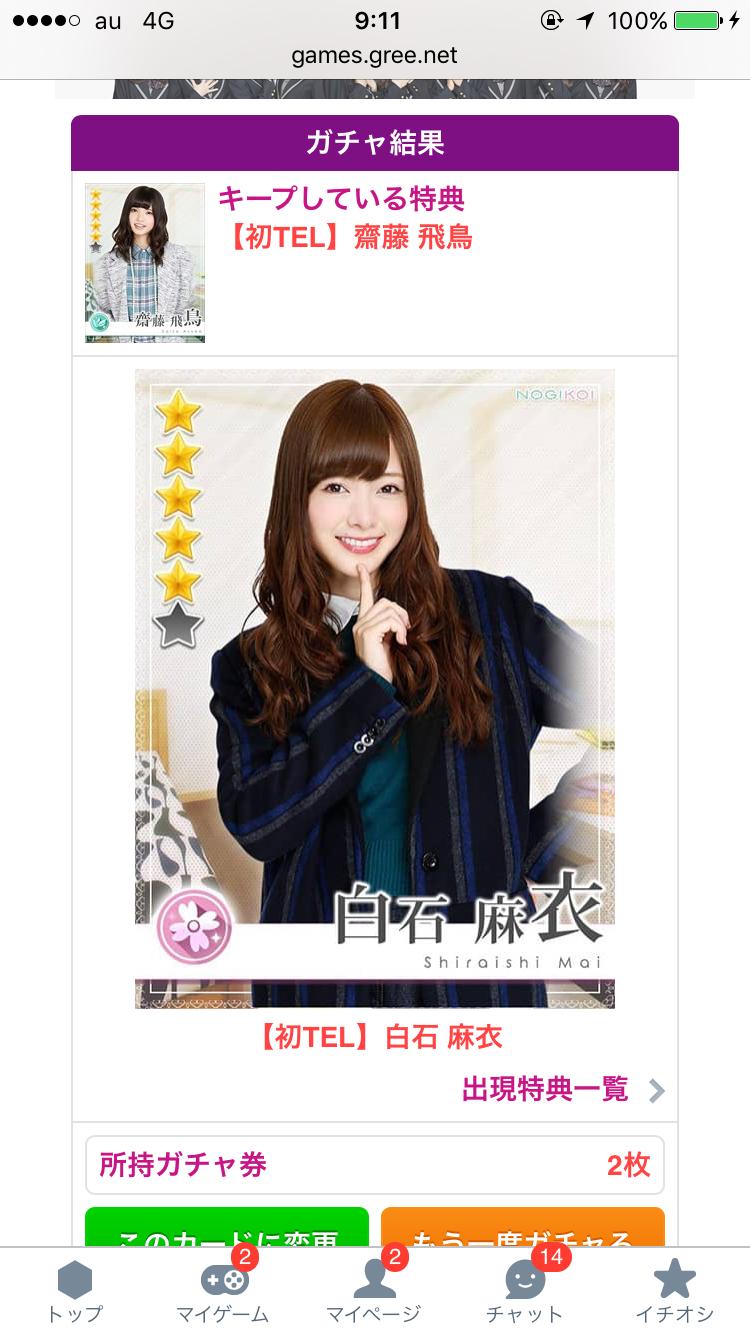
Task: Switch to the イチオシ tab
Action: pyautogui.click(x=675, y=1290)
